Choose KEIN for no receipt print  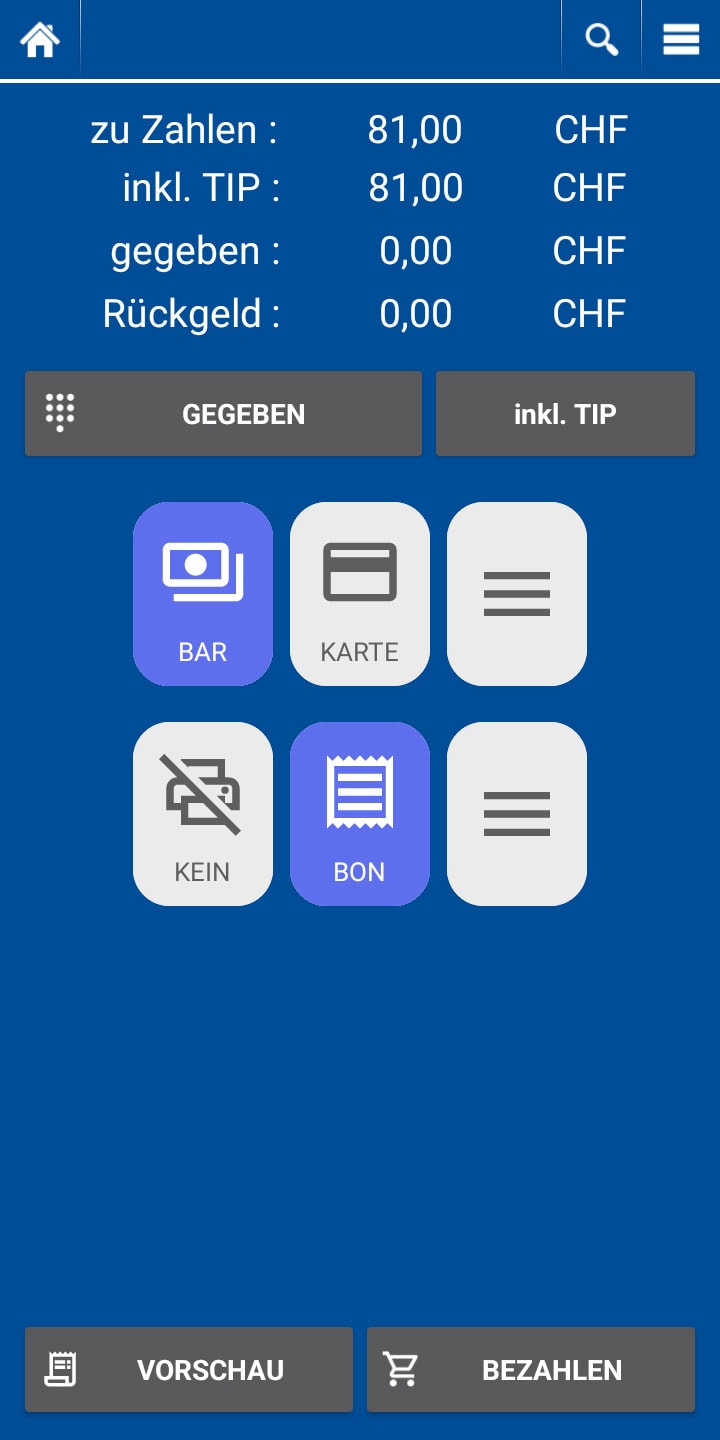(x=203, y=814)
